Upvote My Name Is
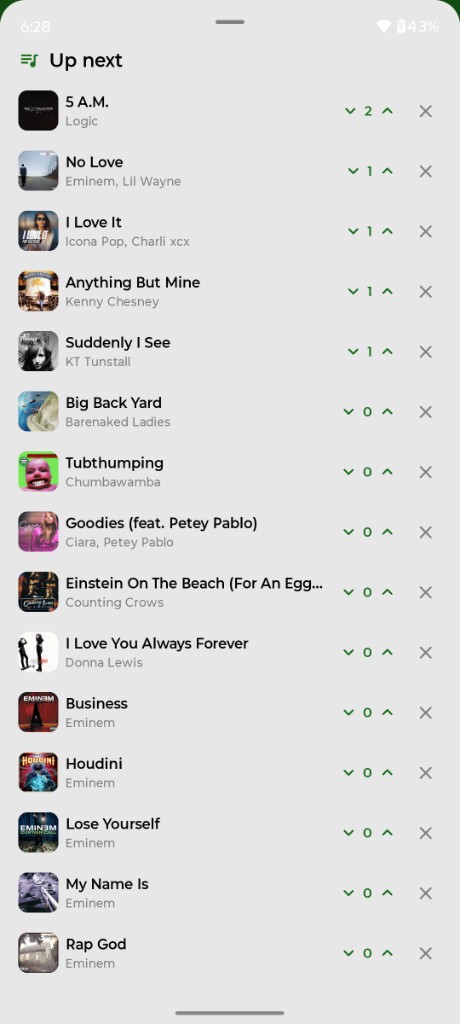 click(387, 893)
